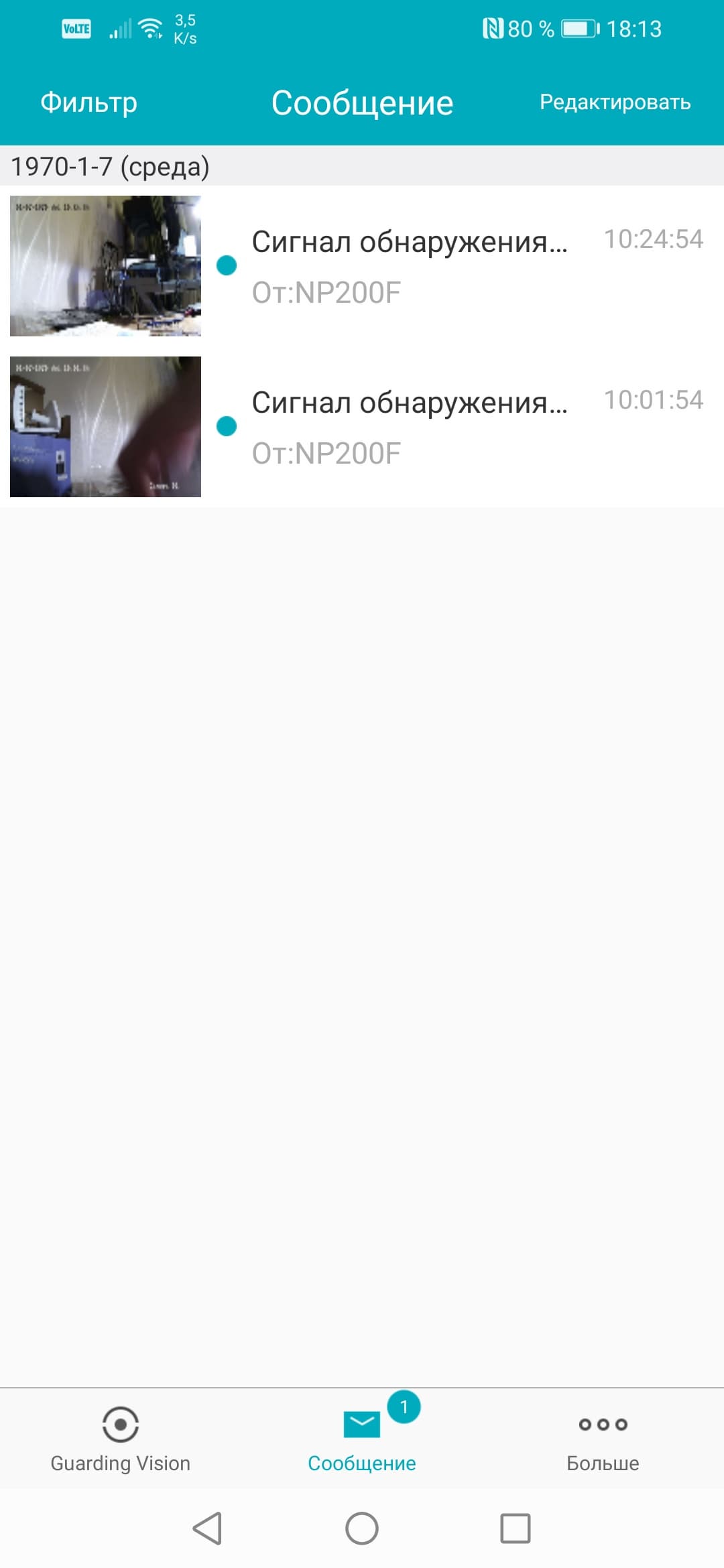The width and height of the screenshot is (724, 1568).
Task: View snapshot thumbnail of 10:24:54 alert
Action: coord(105,266)
